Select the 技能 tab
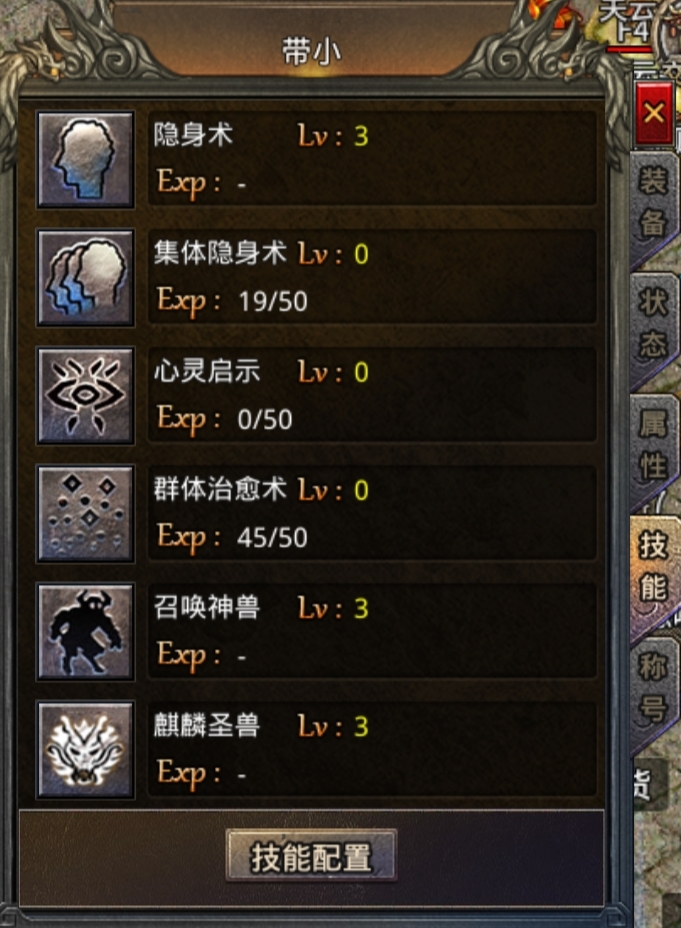The height and width of the screenshot is (928, 681). click(653, 566)
